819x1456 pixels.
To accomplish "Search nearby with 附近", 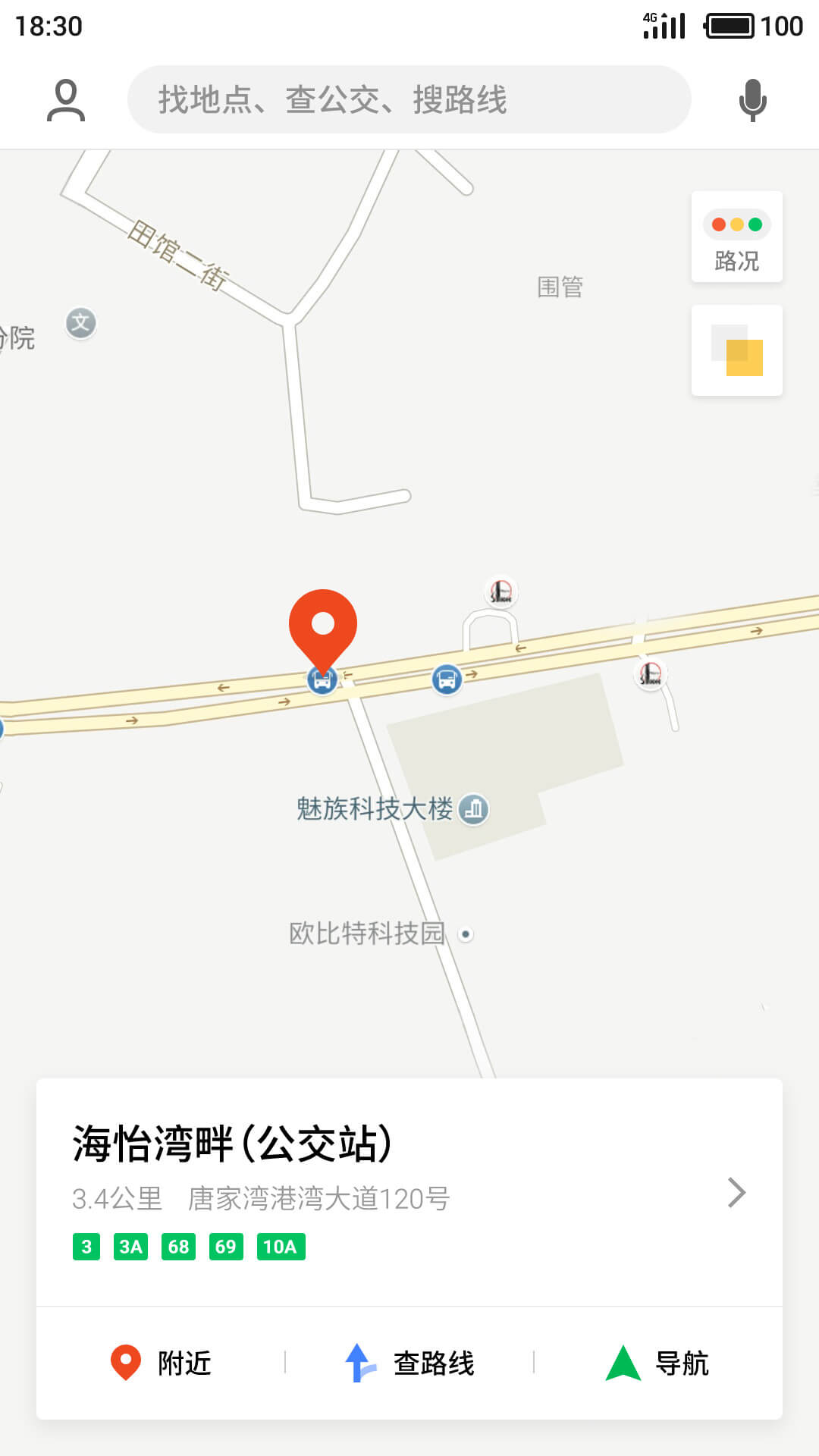I will pyautogui.click(x=161, y=1363).
